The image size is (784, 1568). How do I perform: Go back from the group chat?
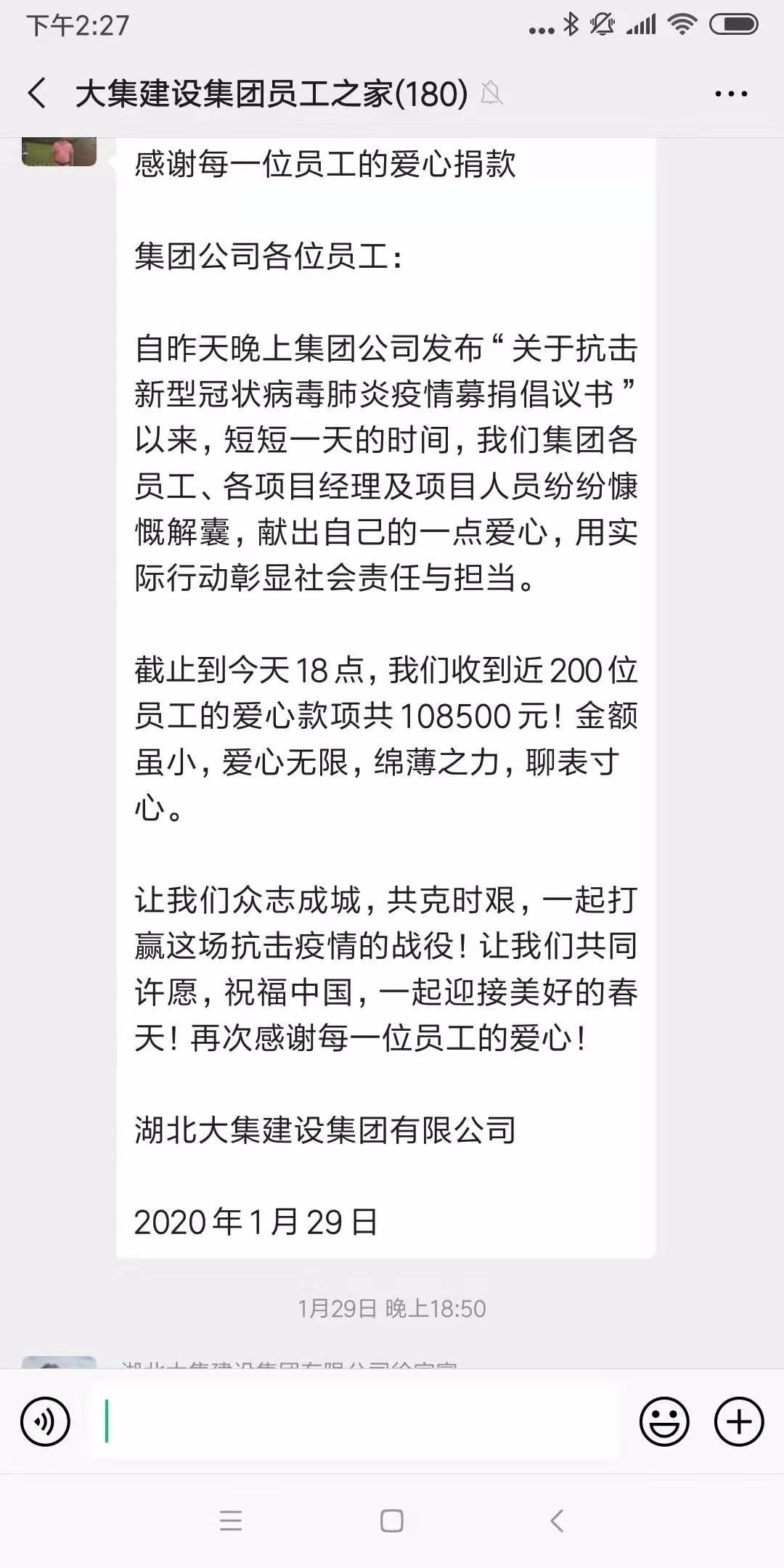click(x=38, y=94)
